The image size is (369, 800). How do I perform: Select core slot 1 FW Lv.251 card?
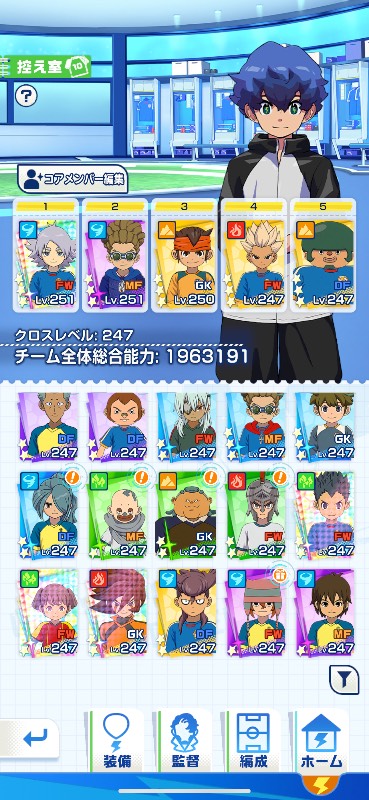46,255
